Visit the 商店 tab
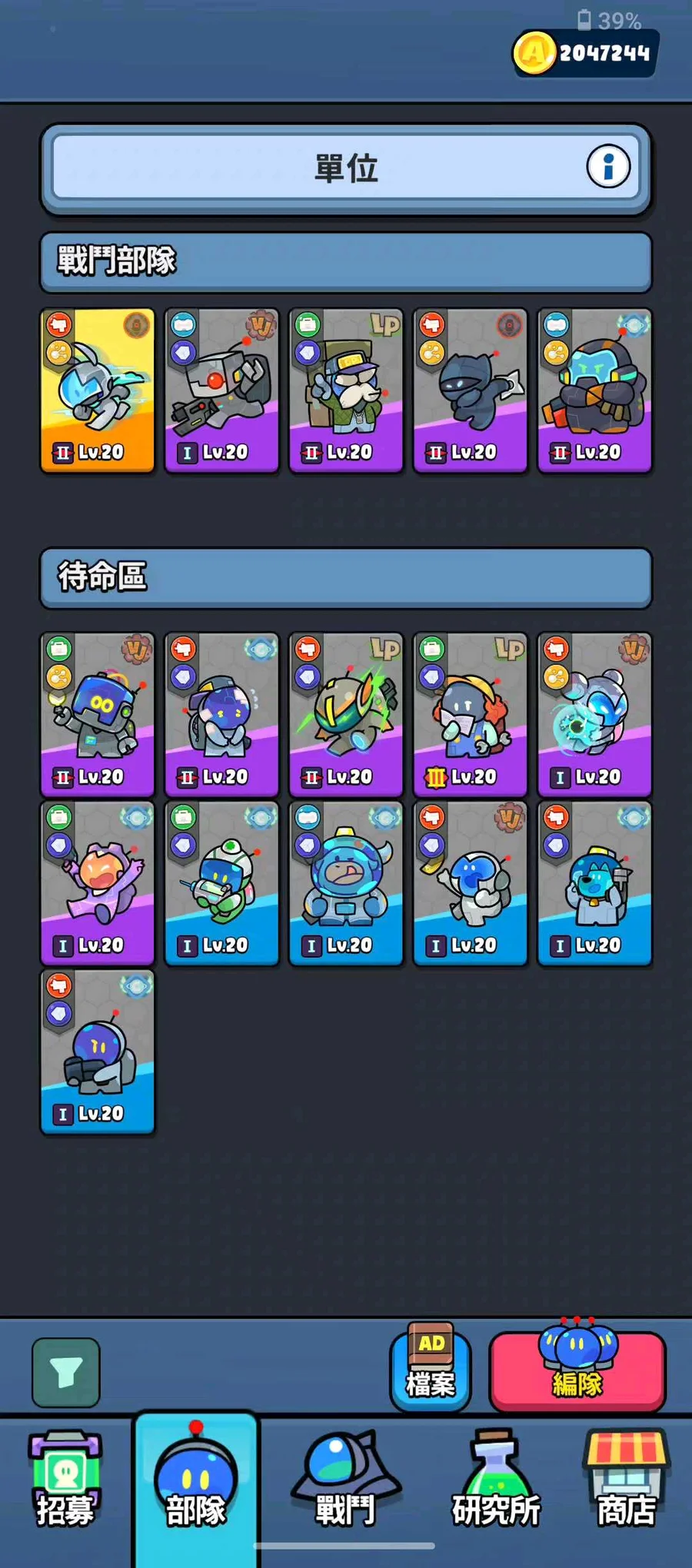 click(627, 1483)
